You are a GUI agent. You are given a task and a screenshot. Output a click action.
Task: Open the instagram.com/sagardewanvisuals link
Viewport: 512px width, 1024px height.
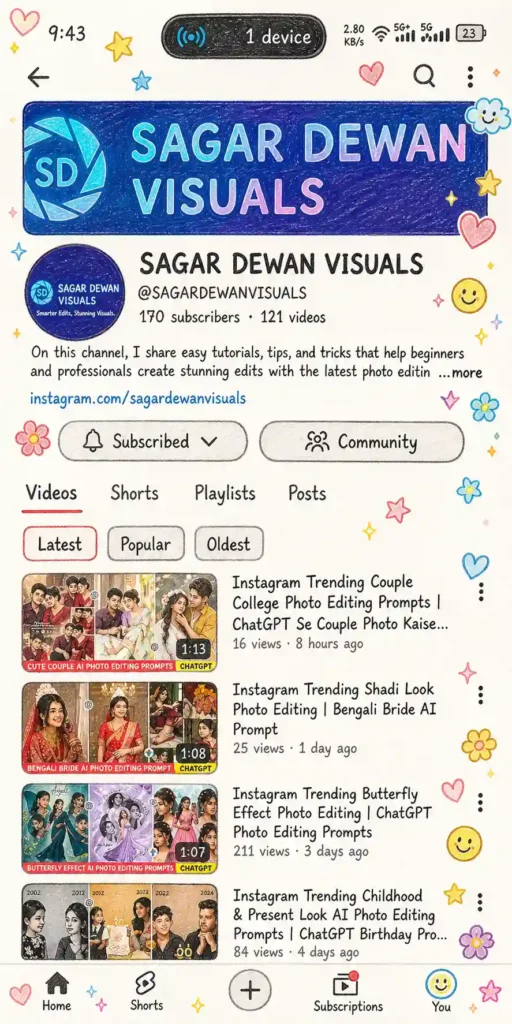pyautogui.click(x=138, y=398)
